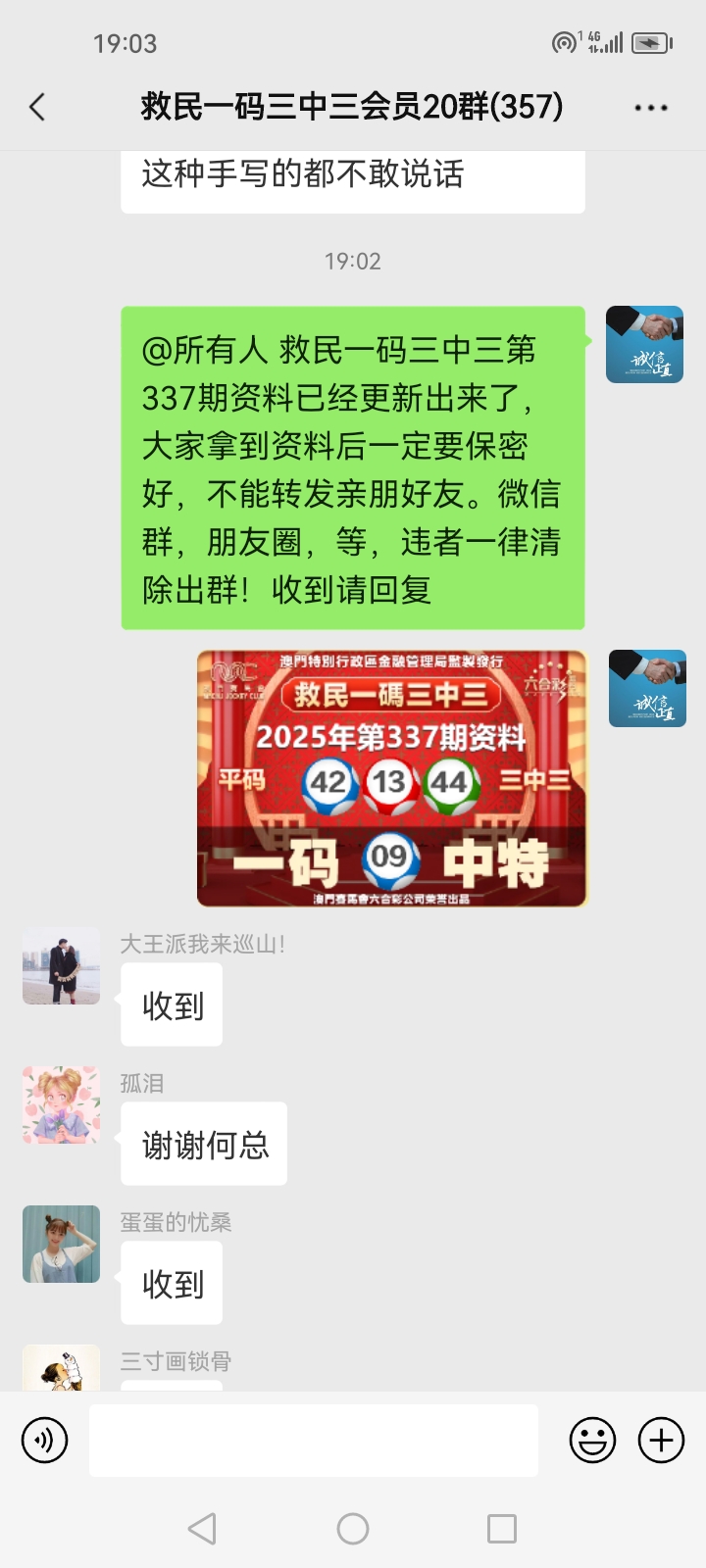Image resolution: width=706 pixels, height=1568 pixels.
Task: View profile avatar of 孤泪
Action: (62, 1105)
